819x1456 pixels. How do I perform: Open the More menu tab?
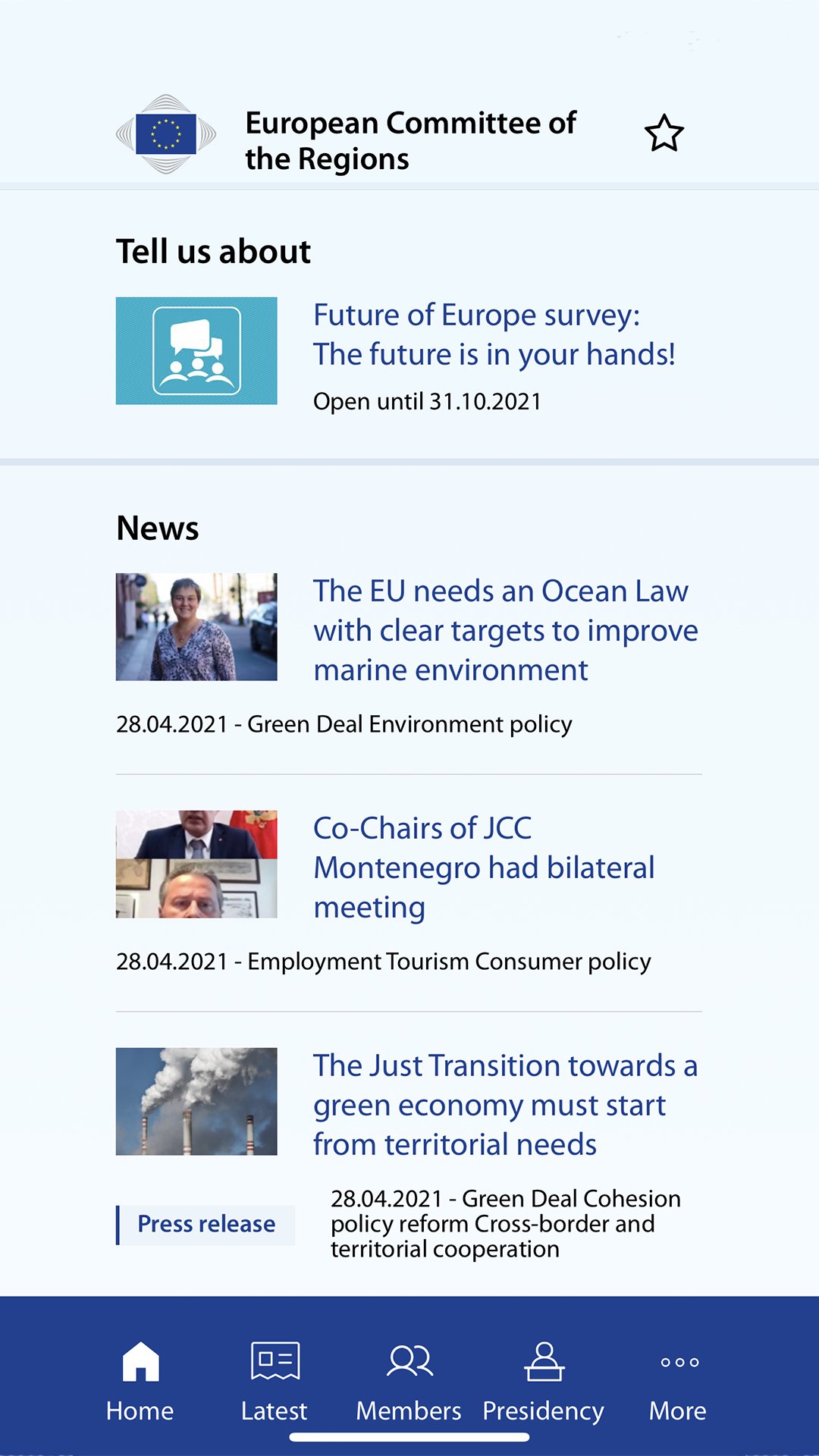point(678,1381)
